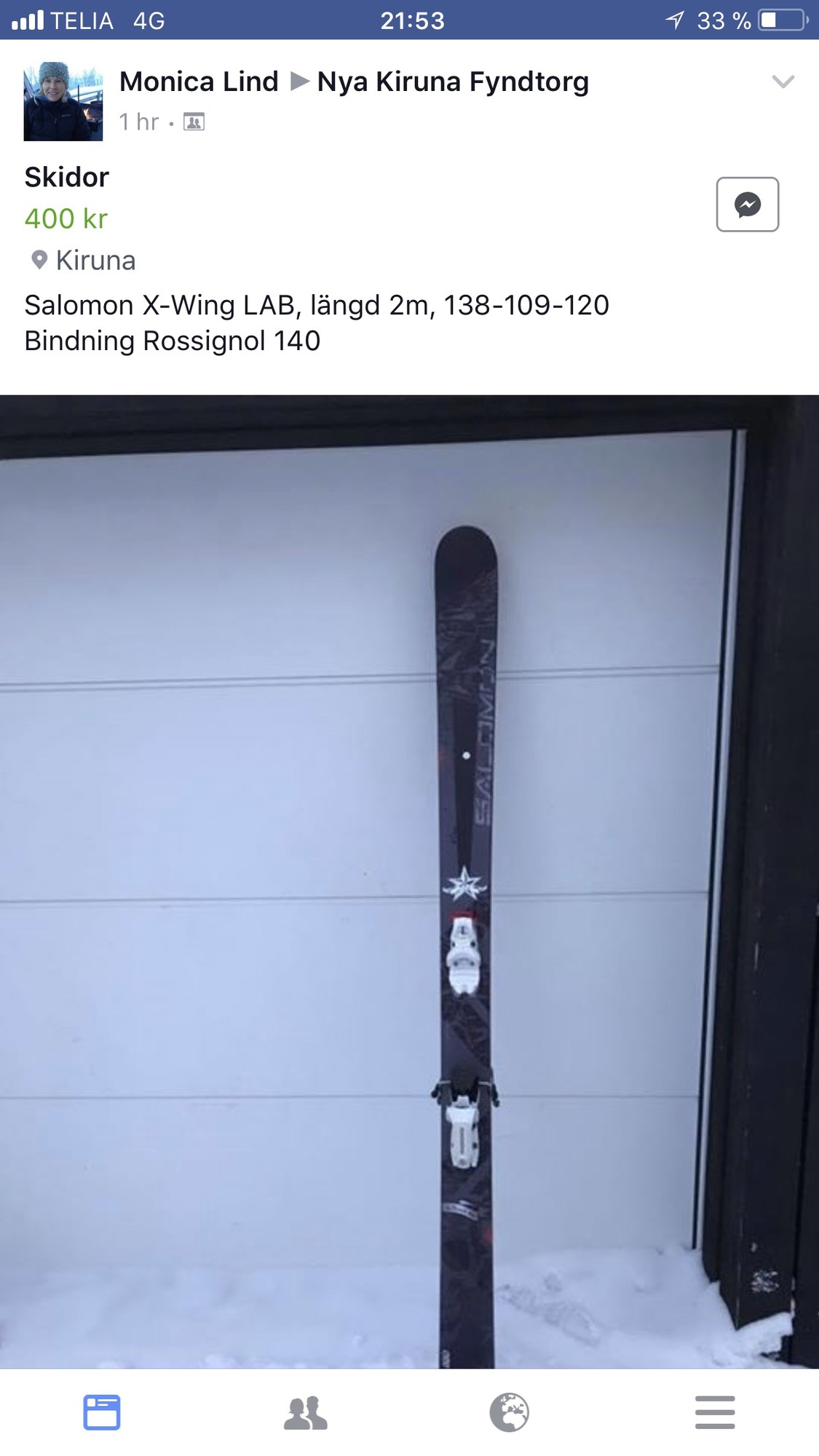The image size is (819, 1456).
Task: Switch to the News Feed tab
Action: pyautogui.click(x=102, y=1412)
